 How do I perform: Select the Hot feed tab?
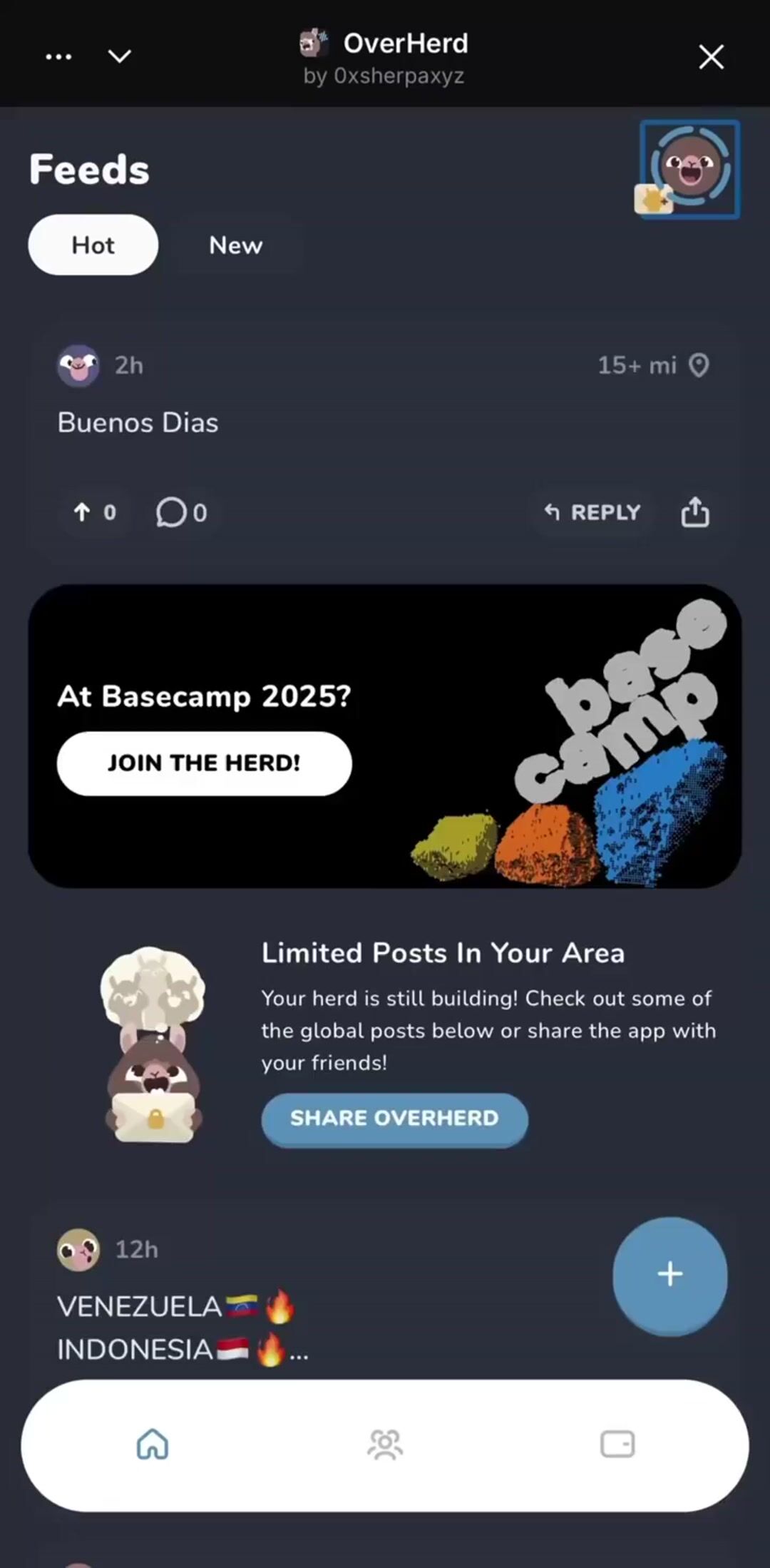tap(93, 245)
